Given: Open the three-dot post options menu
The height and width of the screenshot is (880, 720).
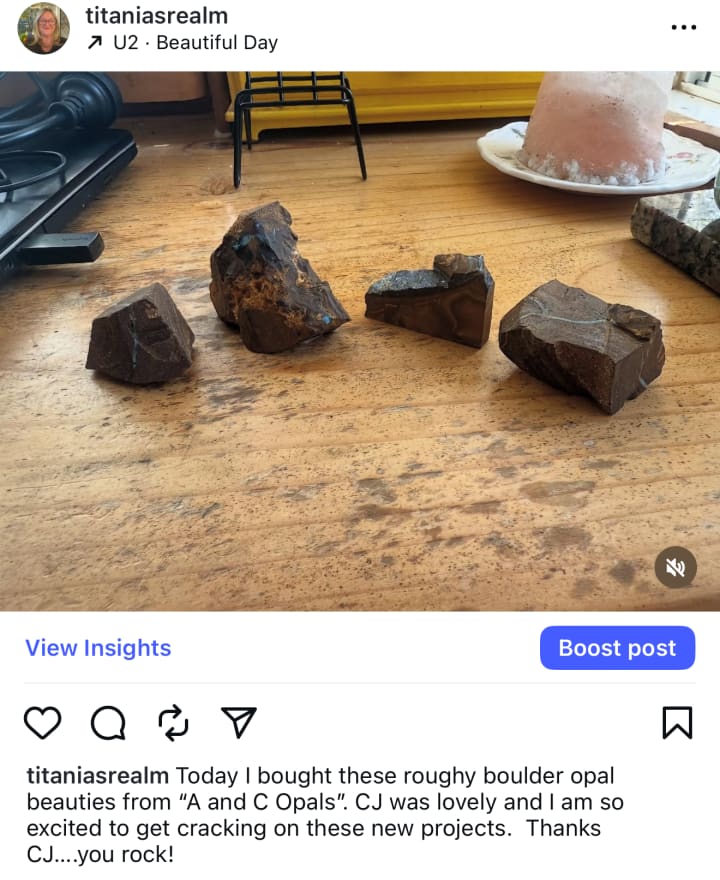Looking at the screenshot, I should tap(683, 27).
